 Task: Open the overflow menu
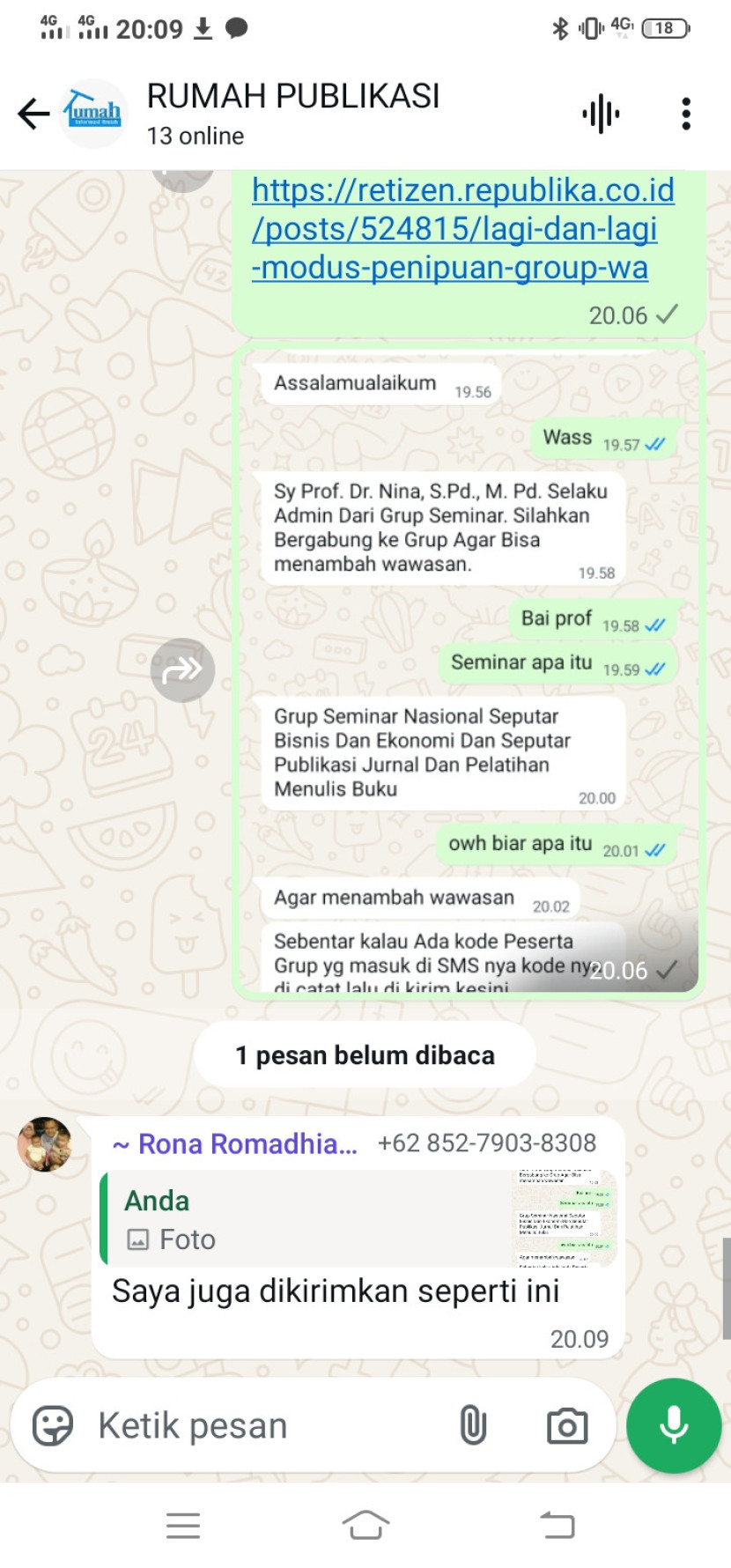[x=686, y=114]
